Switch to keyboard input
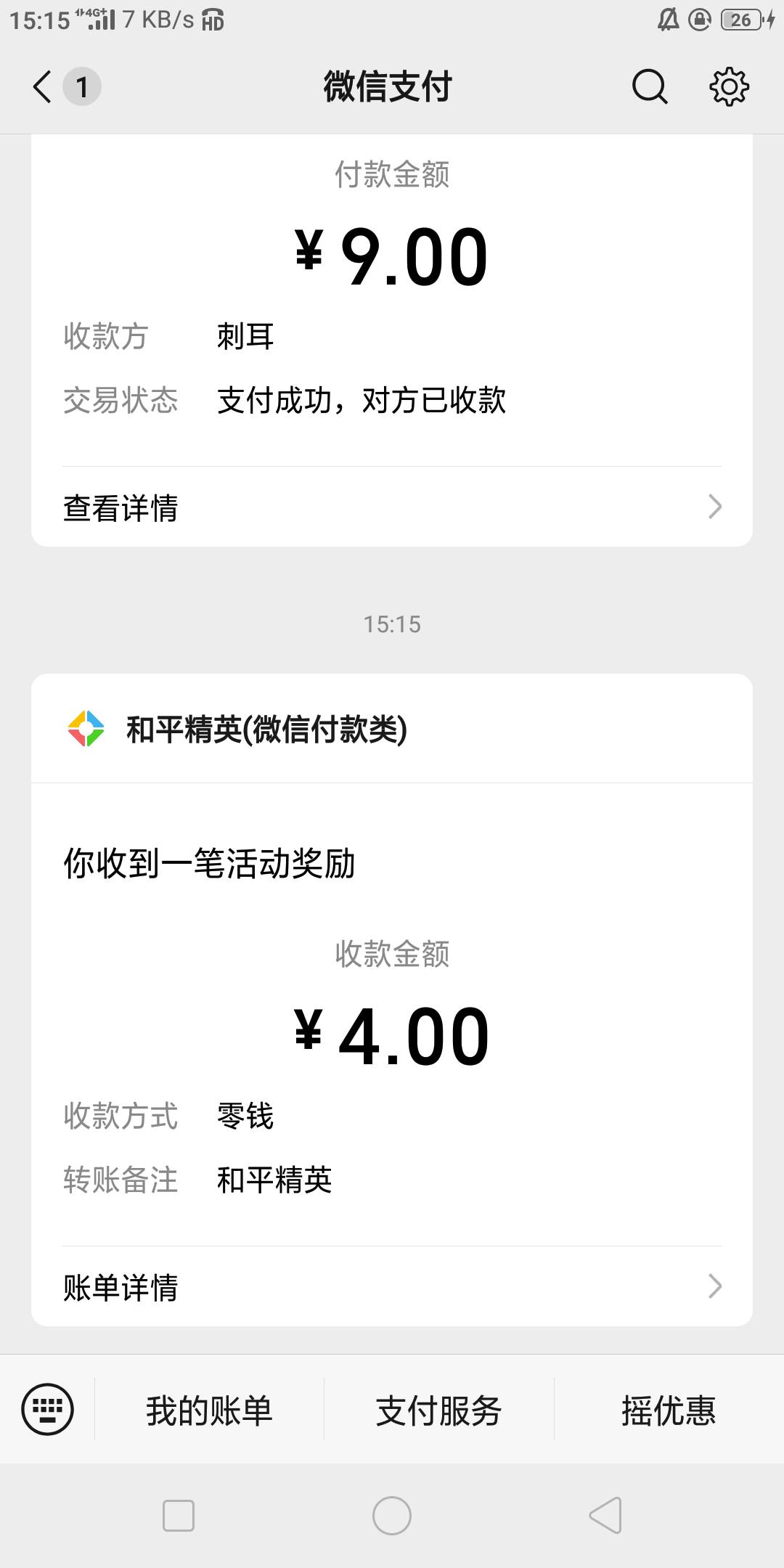 pos(48,1410)
